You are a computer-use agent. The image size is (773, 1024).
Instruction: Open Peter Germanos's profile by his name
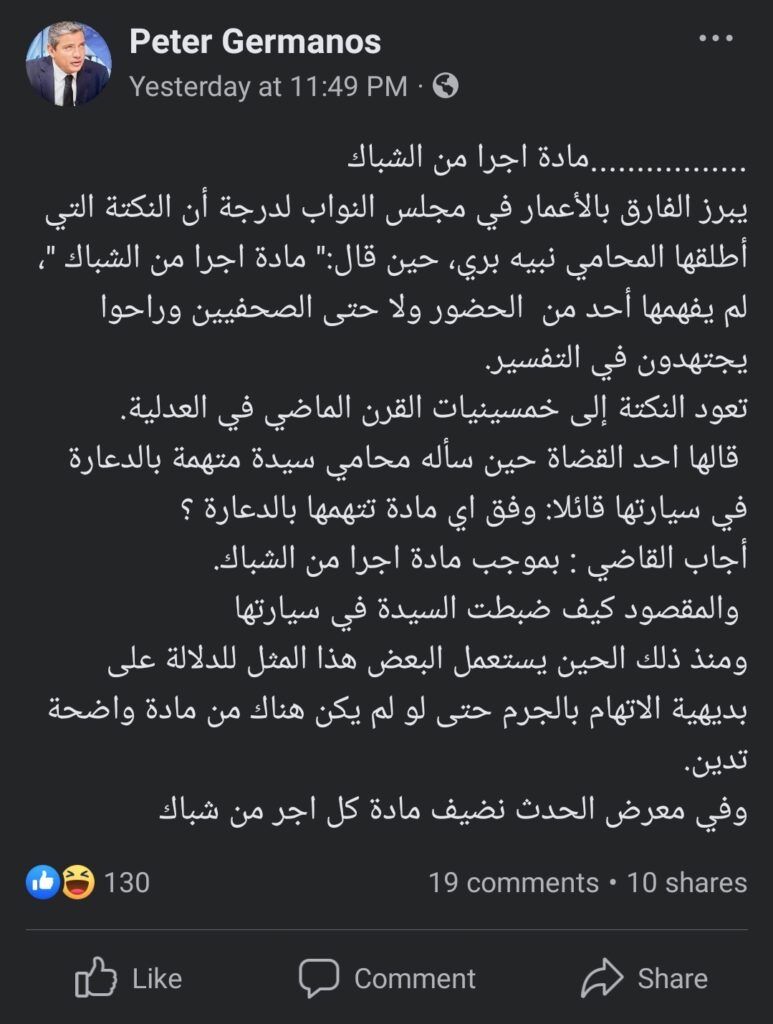255,41
